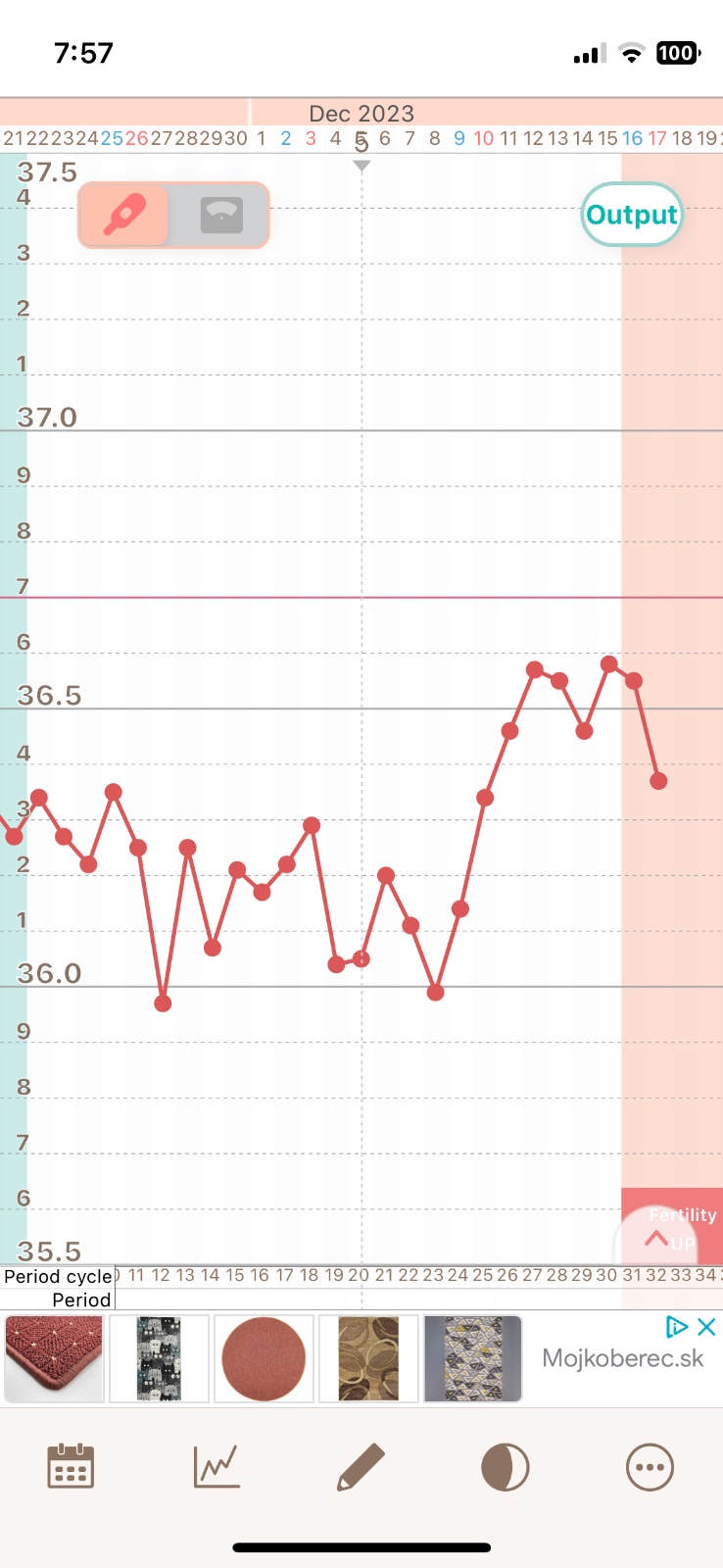
Task: Close the Mojkoberec.sk ad banner
Action: (706, 1327)
